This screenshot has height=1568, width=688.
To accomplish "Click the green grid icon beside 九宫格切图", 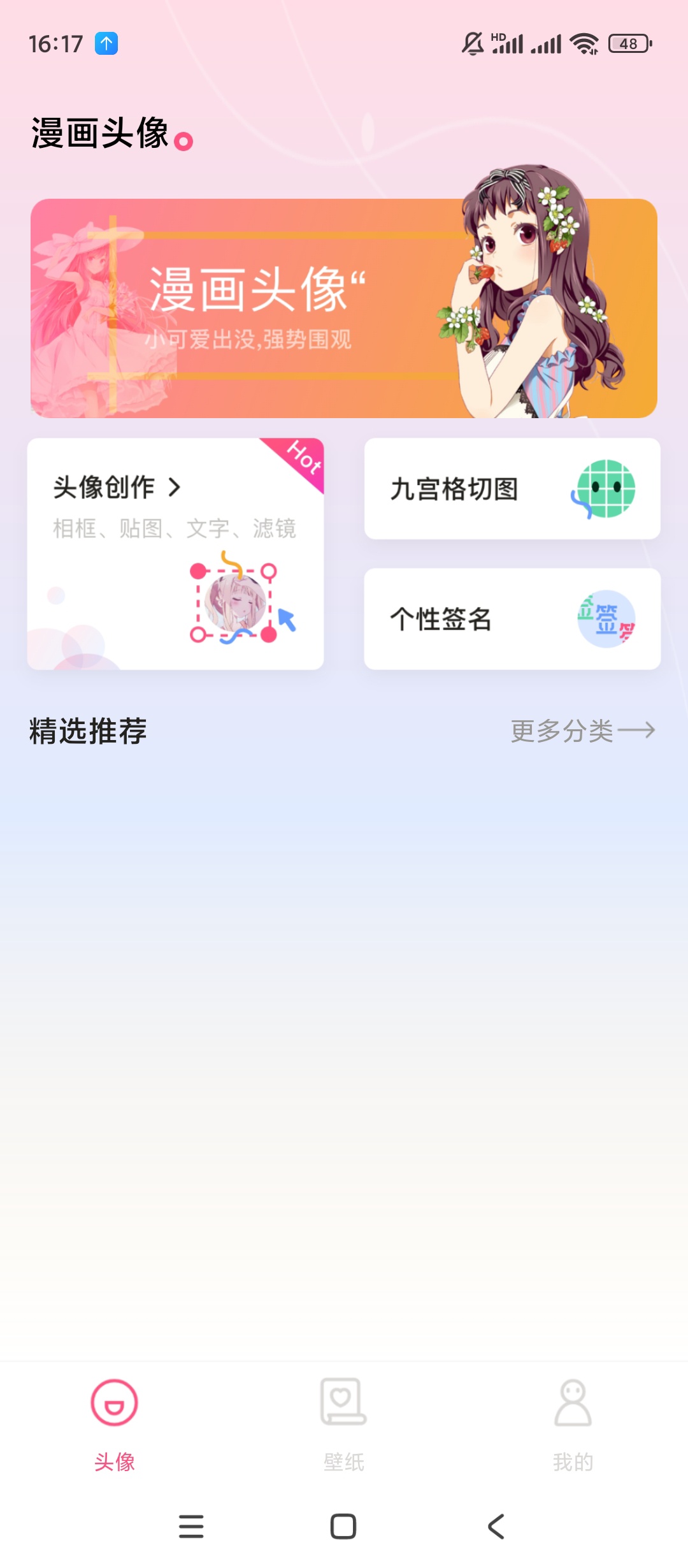I will point(606,488).
